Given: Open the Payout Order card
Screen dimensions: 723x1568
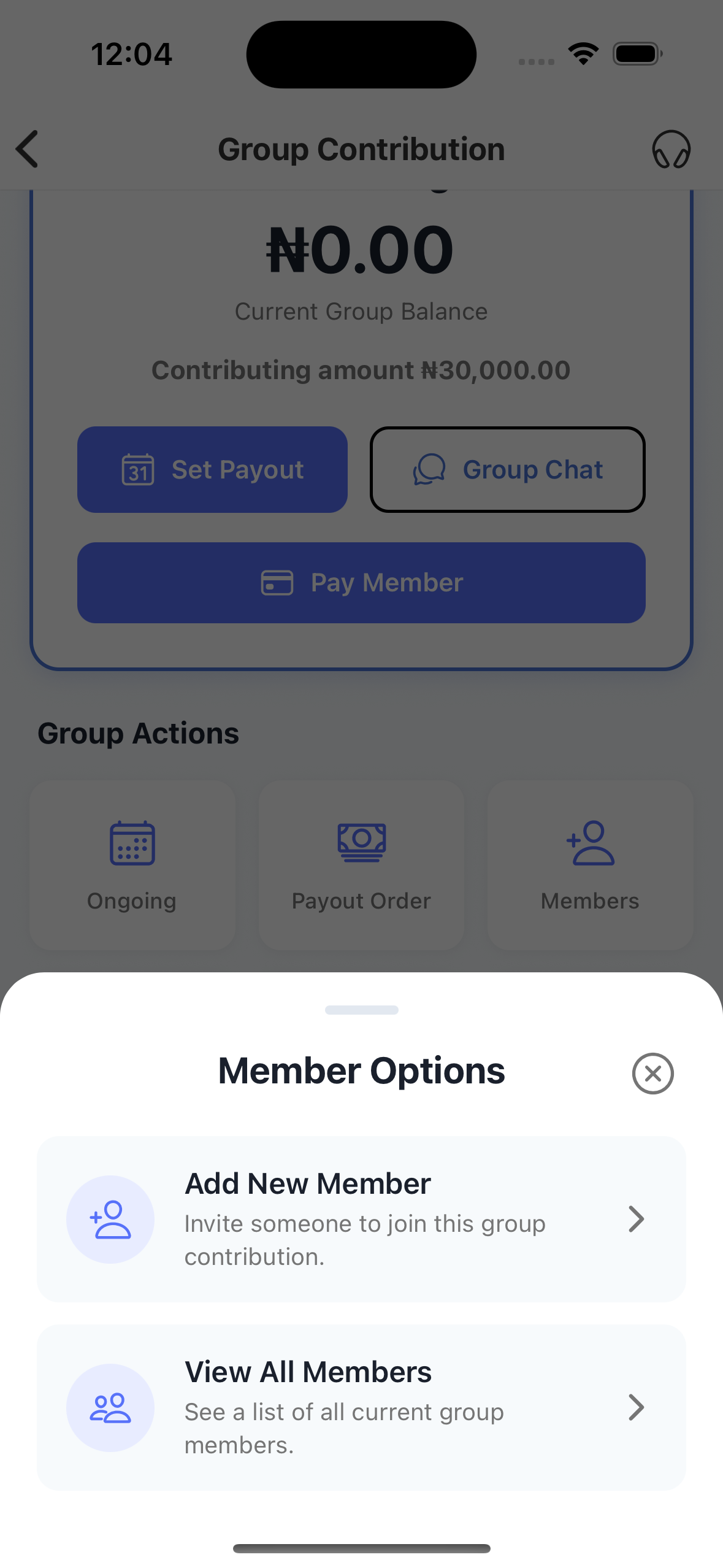Looking at the screenshot, I should point(361,865).
